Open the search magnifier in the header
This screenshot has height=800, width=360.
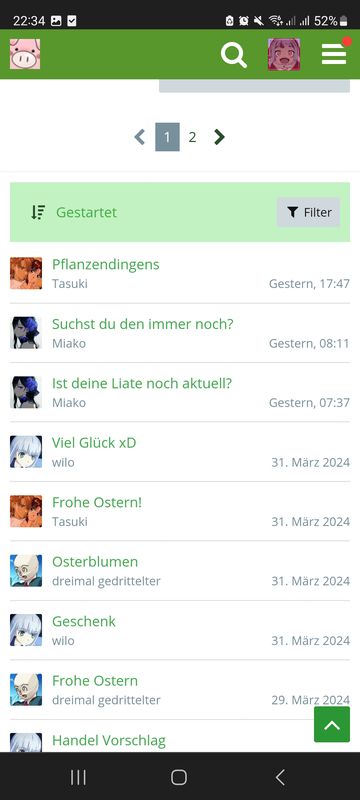(234, 55)
